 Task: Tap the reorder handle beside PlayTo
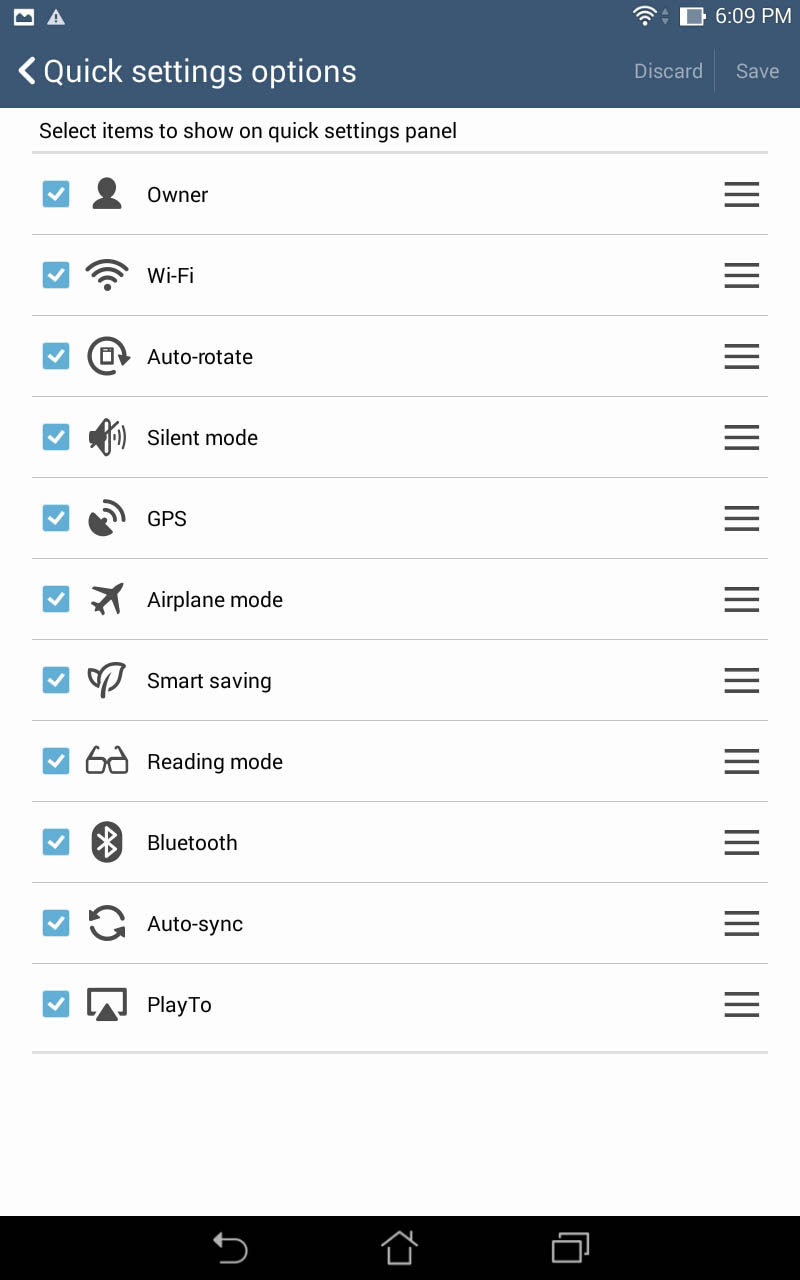pyautogui.click(x=741, y=1004)
